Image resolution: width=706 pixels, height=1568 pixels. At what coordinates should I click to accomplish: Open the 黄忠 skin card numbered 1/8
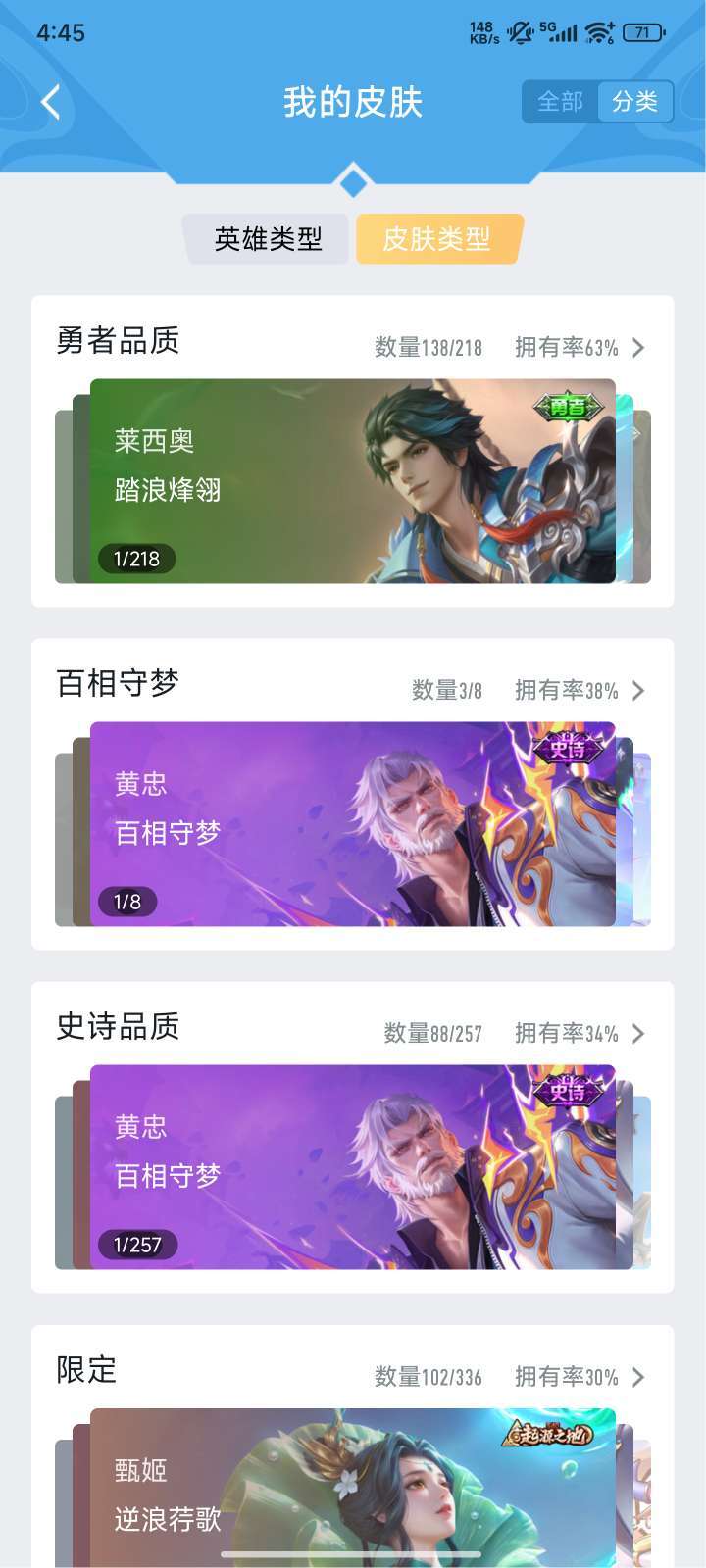(352, 824)
